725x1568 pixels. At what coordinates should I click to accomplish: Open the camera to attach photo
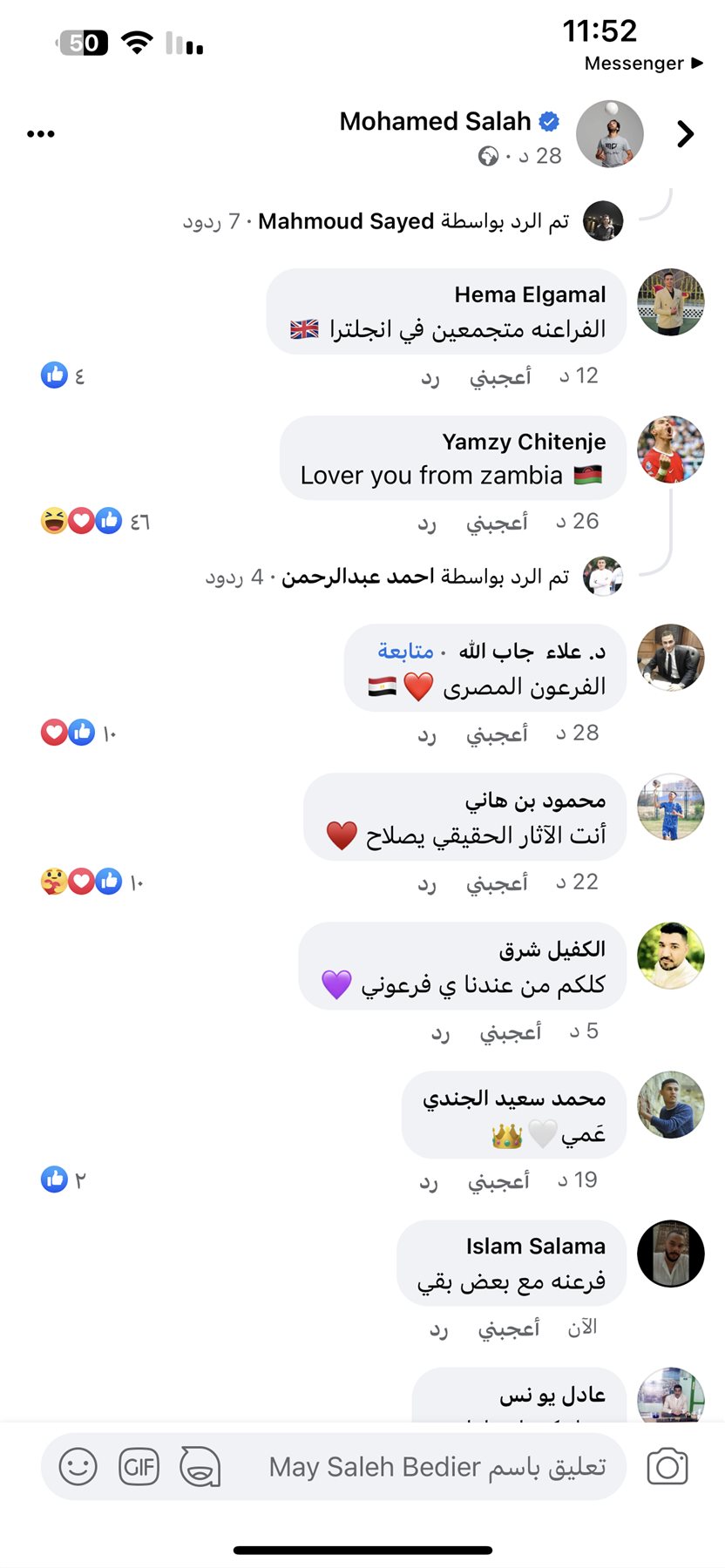(x=667, y=1467)
